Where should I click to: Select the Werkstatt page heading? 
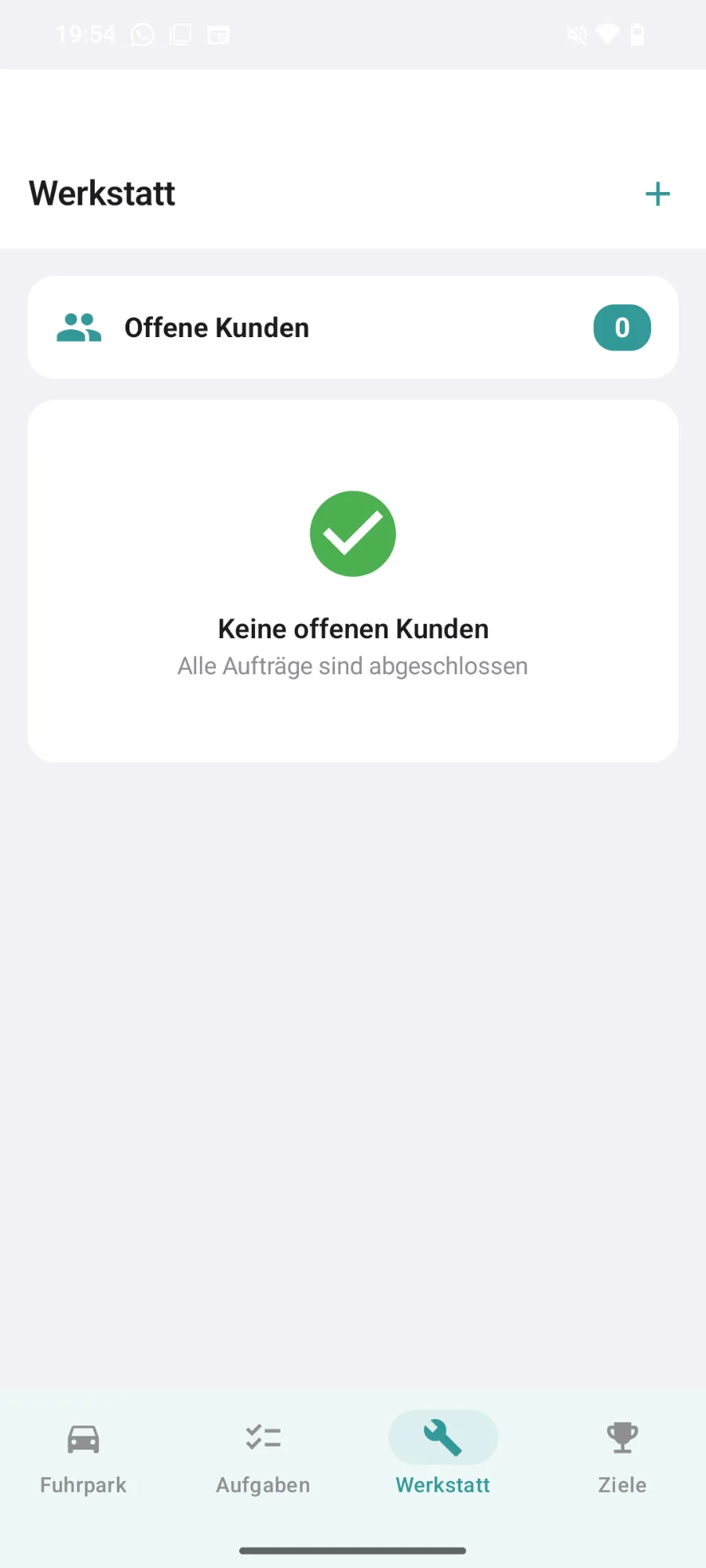click(x=101, y=194)
